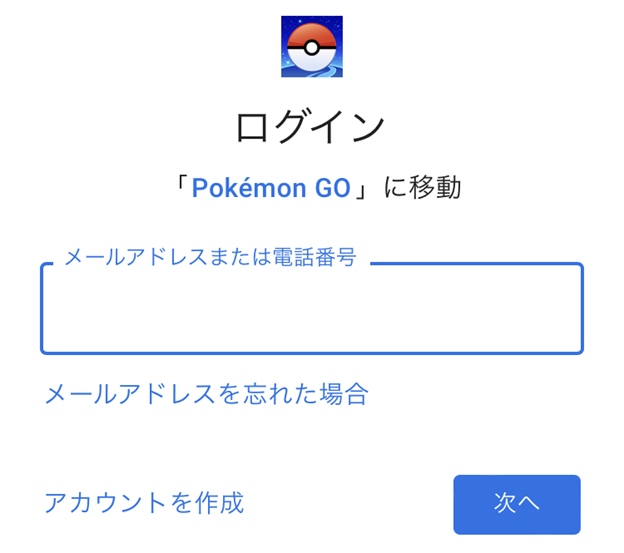Open the Pokémon GO link

(x=271, y=188)
